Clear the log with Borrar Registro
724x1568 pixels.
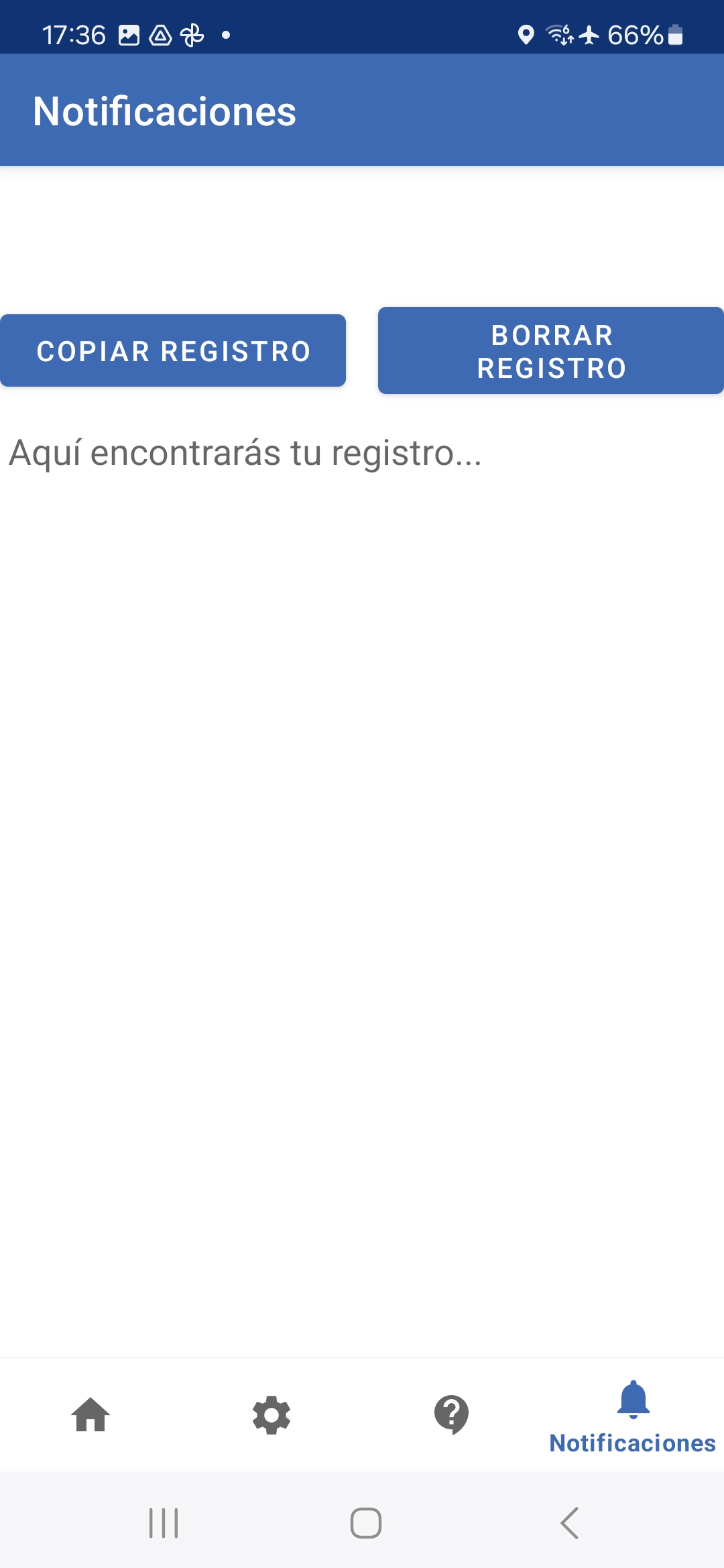pyautogui.click(x=551, y=350)
